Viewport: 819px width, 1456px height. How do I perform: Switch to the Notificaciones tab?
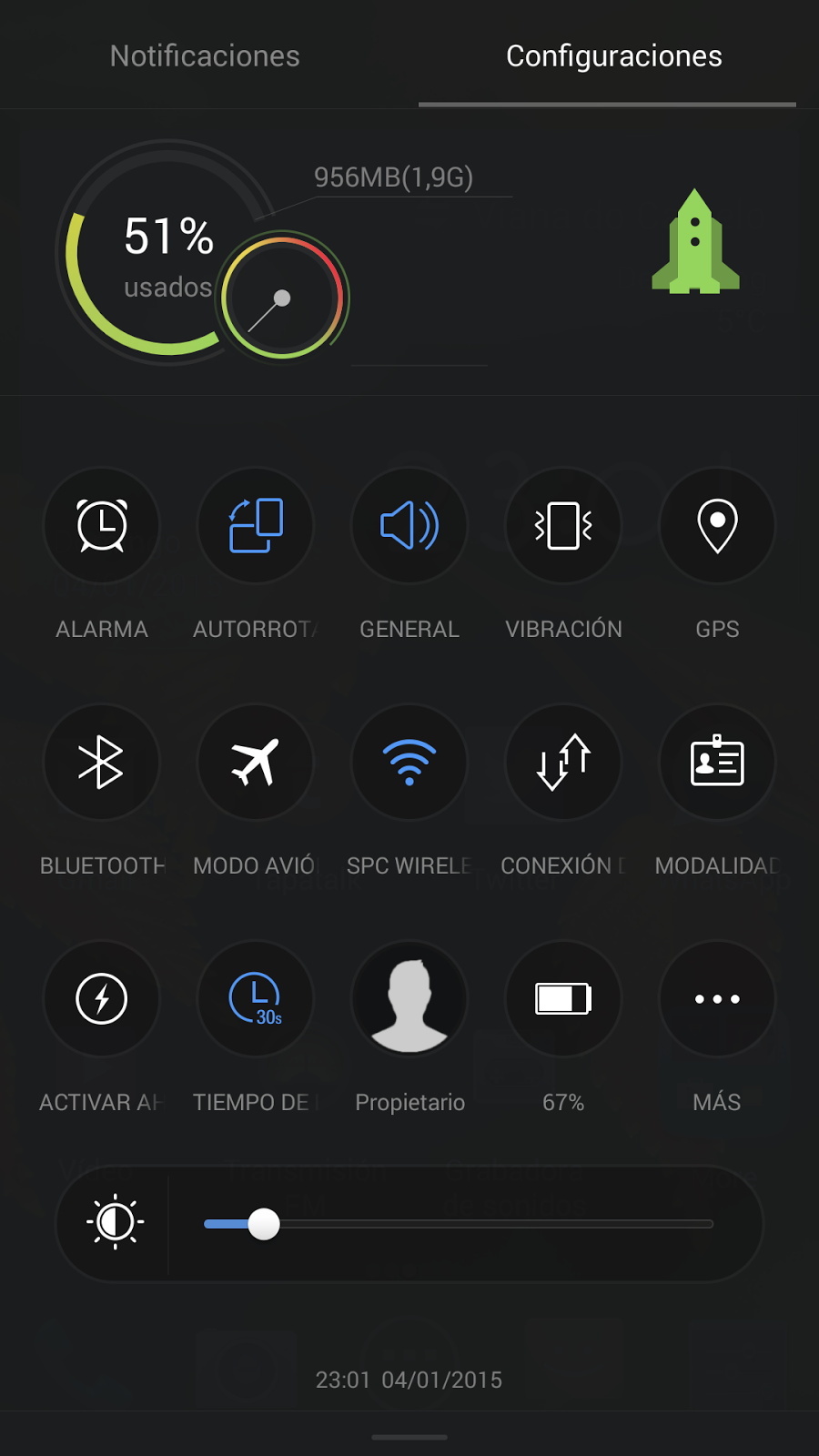tap(205, 56)
